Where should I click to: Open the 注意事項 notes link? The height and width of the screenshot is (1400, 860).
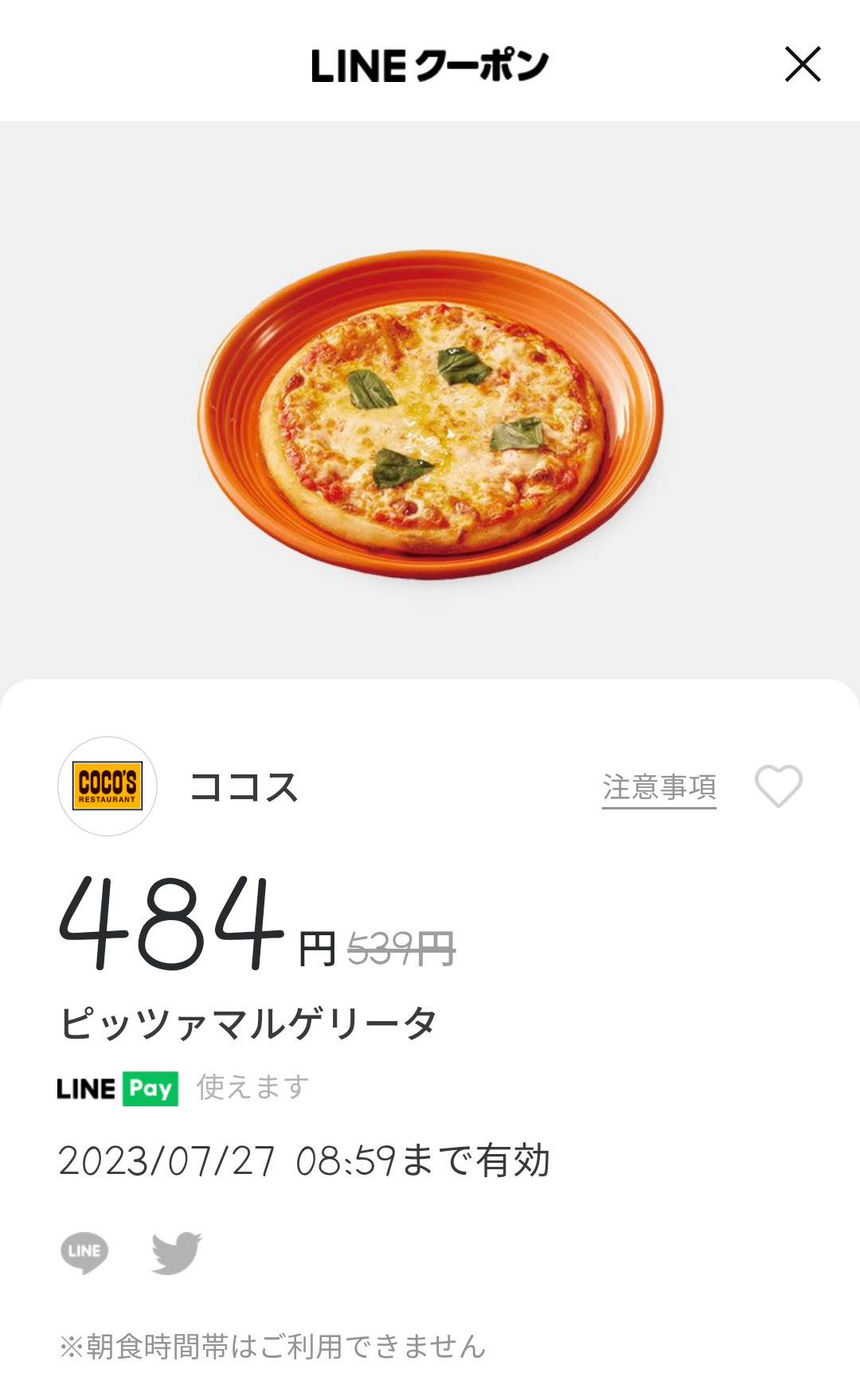(x=659, y=787)
